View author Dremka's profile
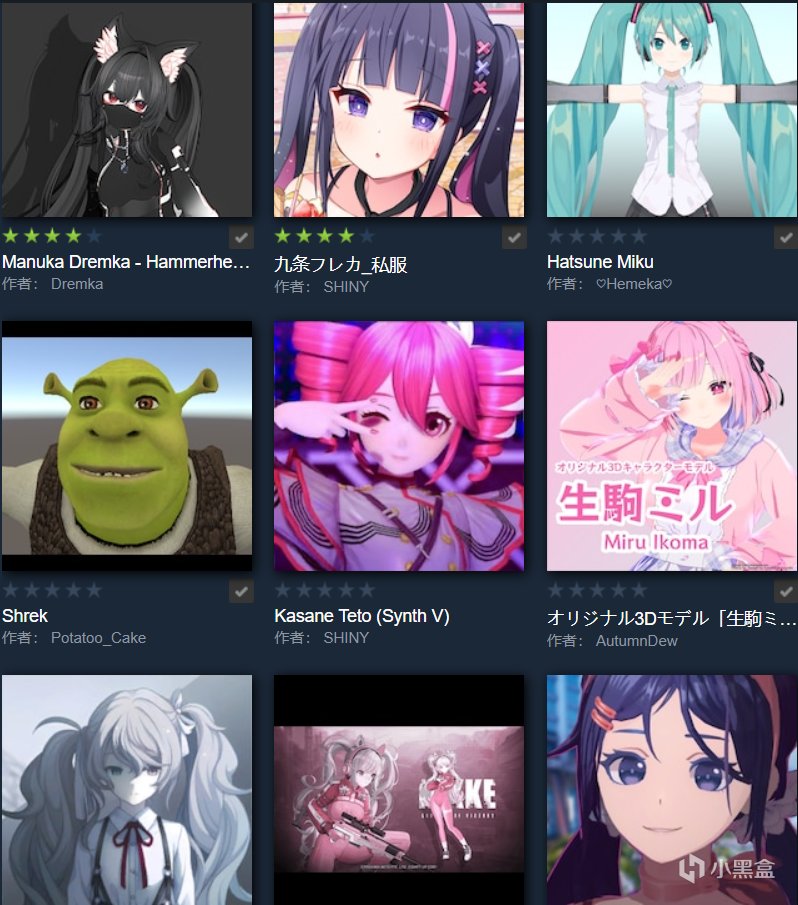Image resolution: width=798 pixels, height=905 pixels. [77, 284]
